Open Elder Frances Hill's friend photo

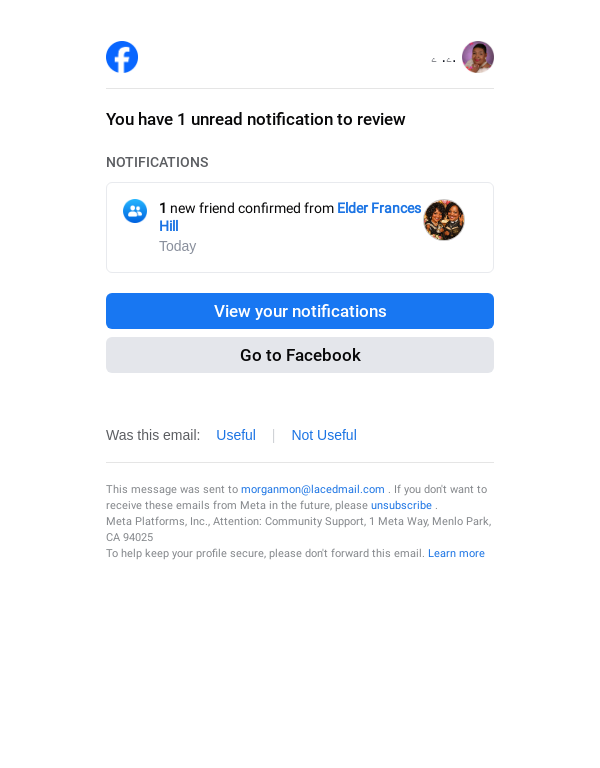coord(444,220)
